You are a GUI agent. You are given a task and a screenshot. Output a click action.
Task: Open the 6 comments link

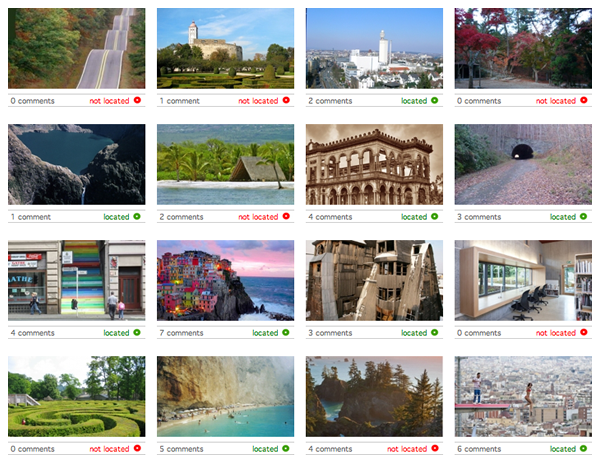[479, 449]
